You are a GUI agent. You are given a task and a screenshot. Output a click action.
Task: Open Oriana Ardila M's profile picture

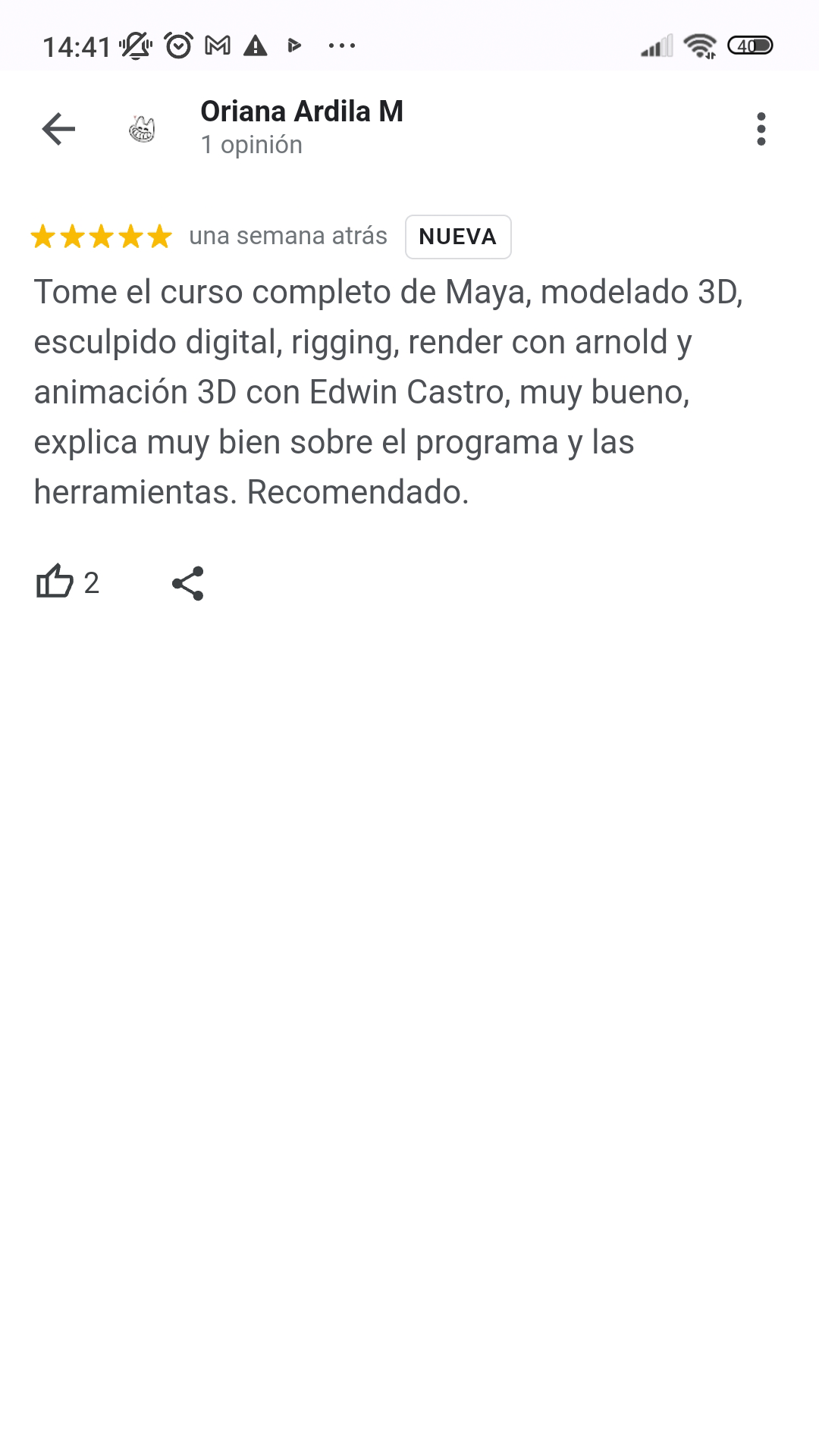[142, 129]
